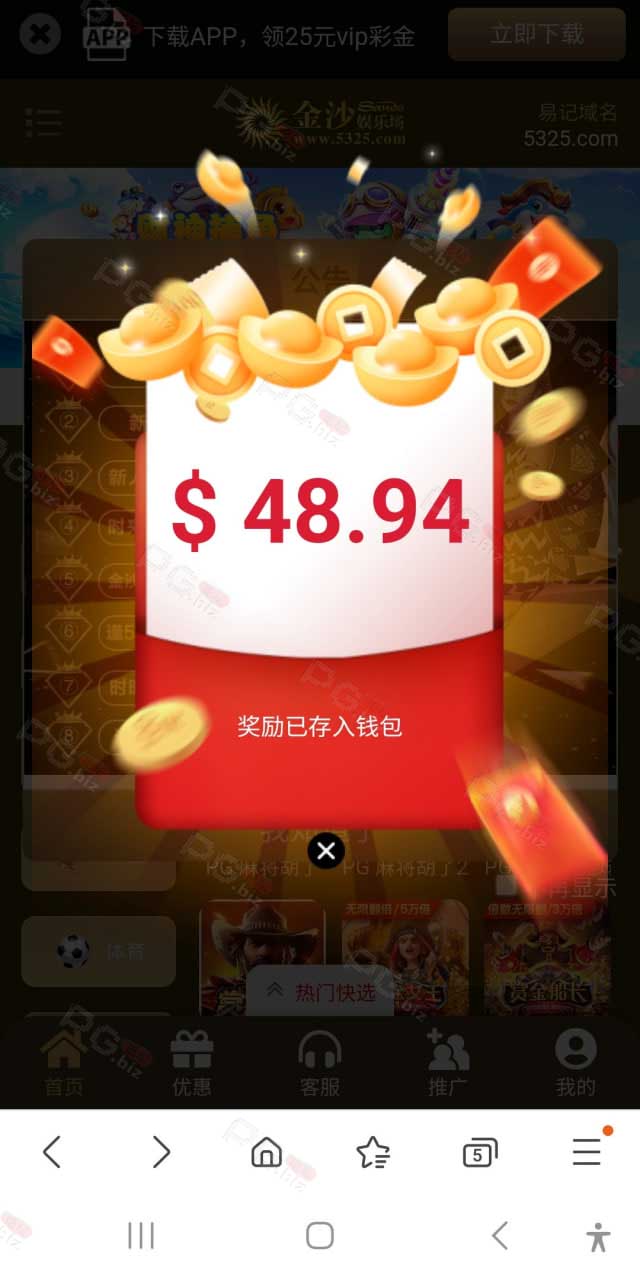Image resolution: width=640 pixels, height=1280 pixels.
Task: Switch to the 首页 home tab
Action: click(x=64, y=1063)
